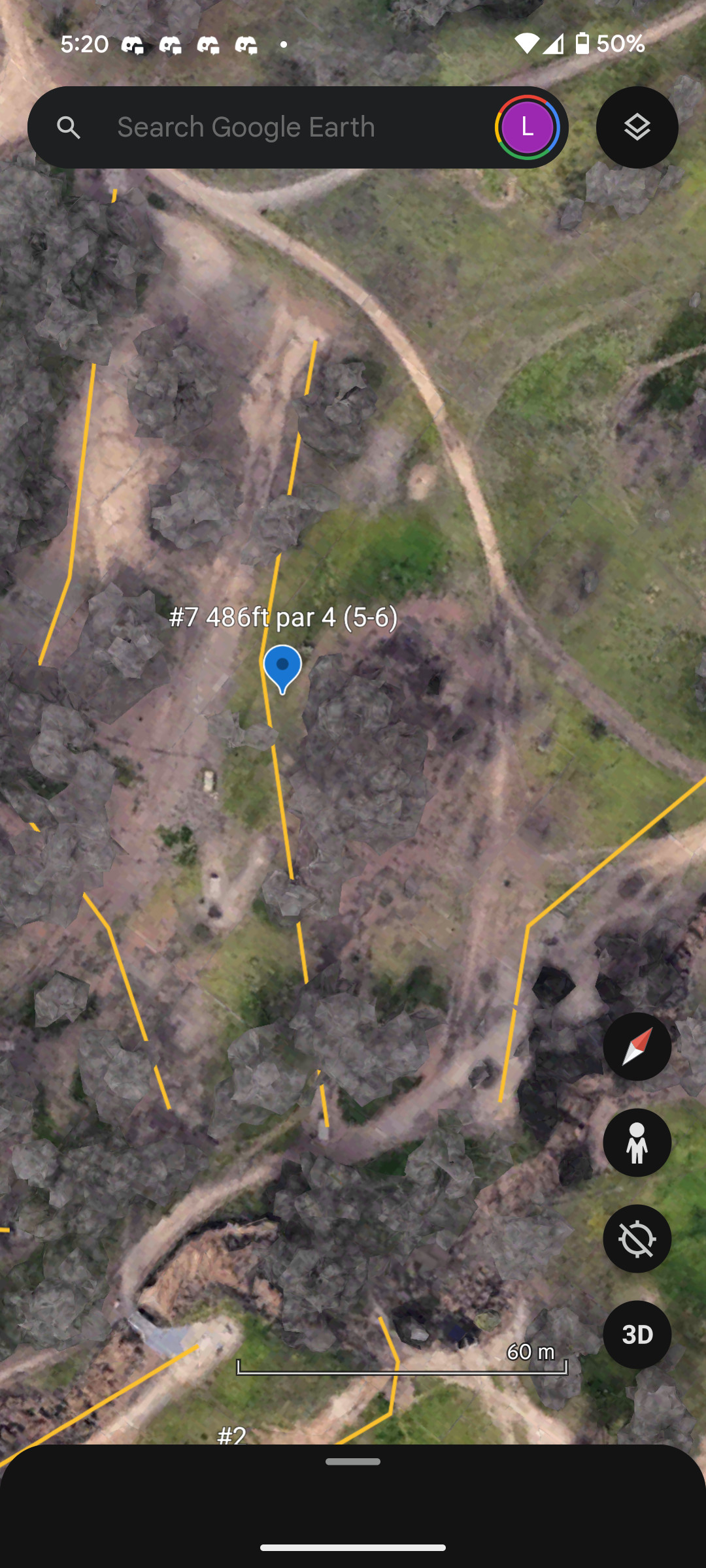706x1568 pixels.
Task: Open the map layers button
Action: (637, 127)
